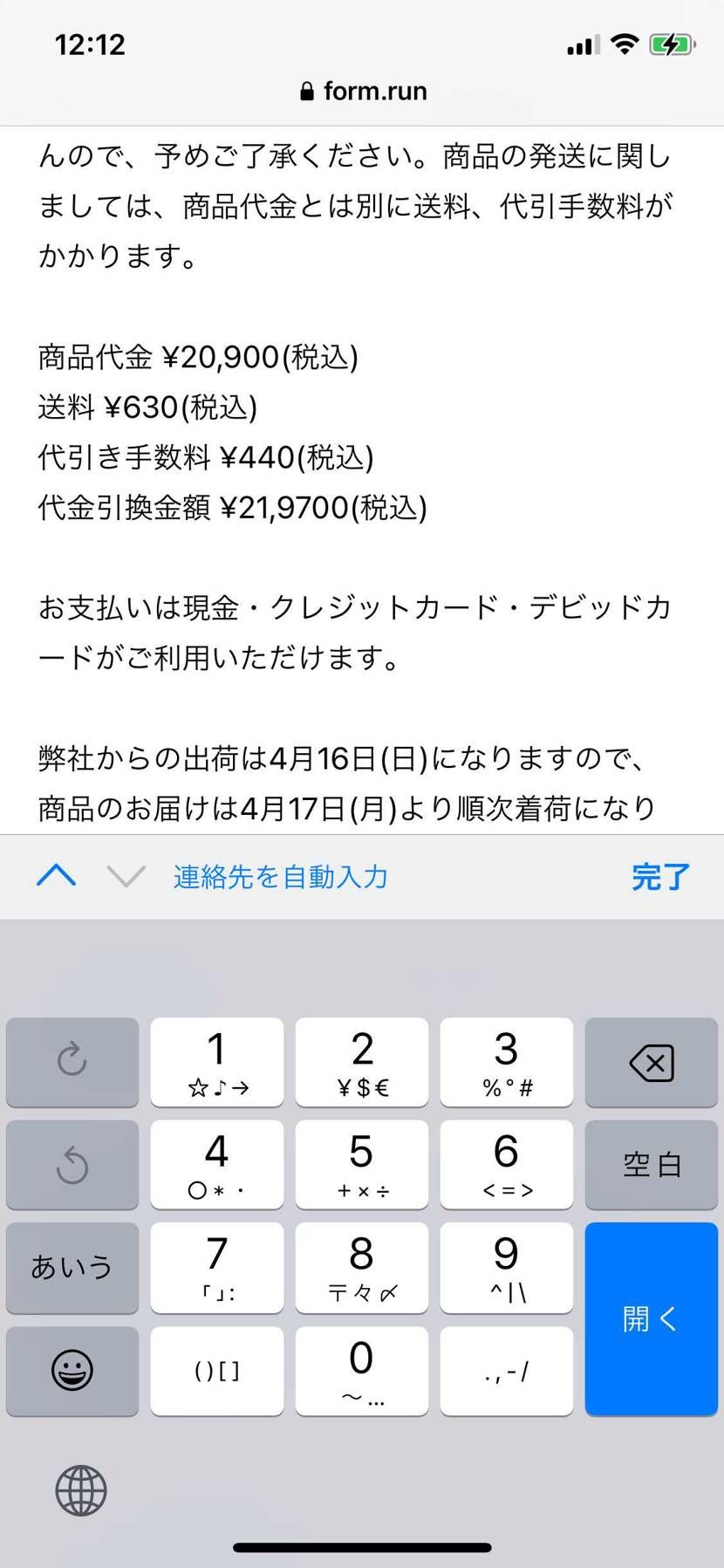The height and width of the screenshot is (1568, 724).
Task: Tap the undo arrow key
Action: (x=72, y=1165)
